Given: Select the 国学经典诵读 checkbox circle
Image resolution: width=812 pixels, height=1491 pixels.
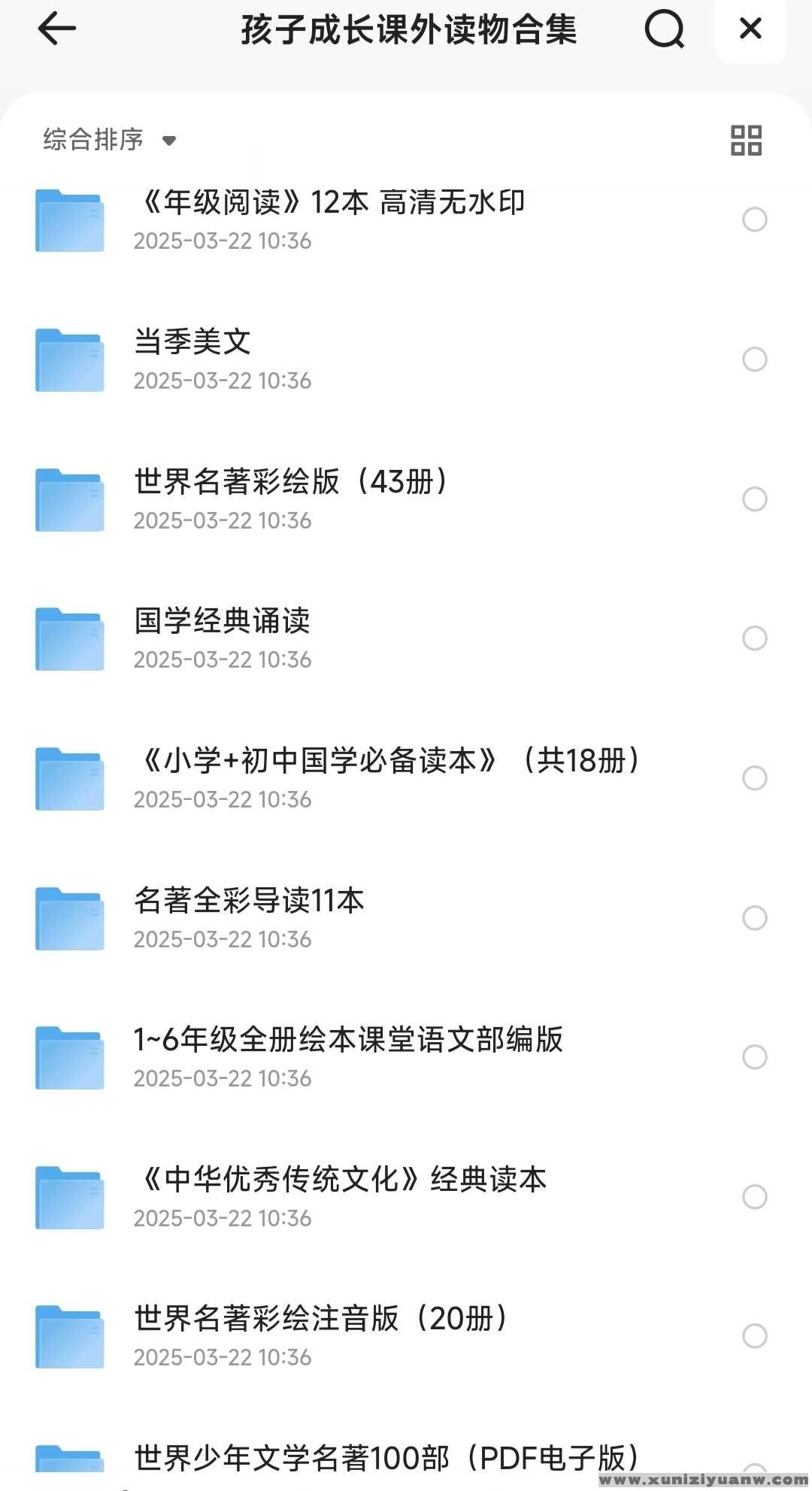Looking at the screenshot, I should pyautogui.click(x=754, y=638).
